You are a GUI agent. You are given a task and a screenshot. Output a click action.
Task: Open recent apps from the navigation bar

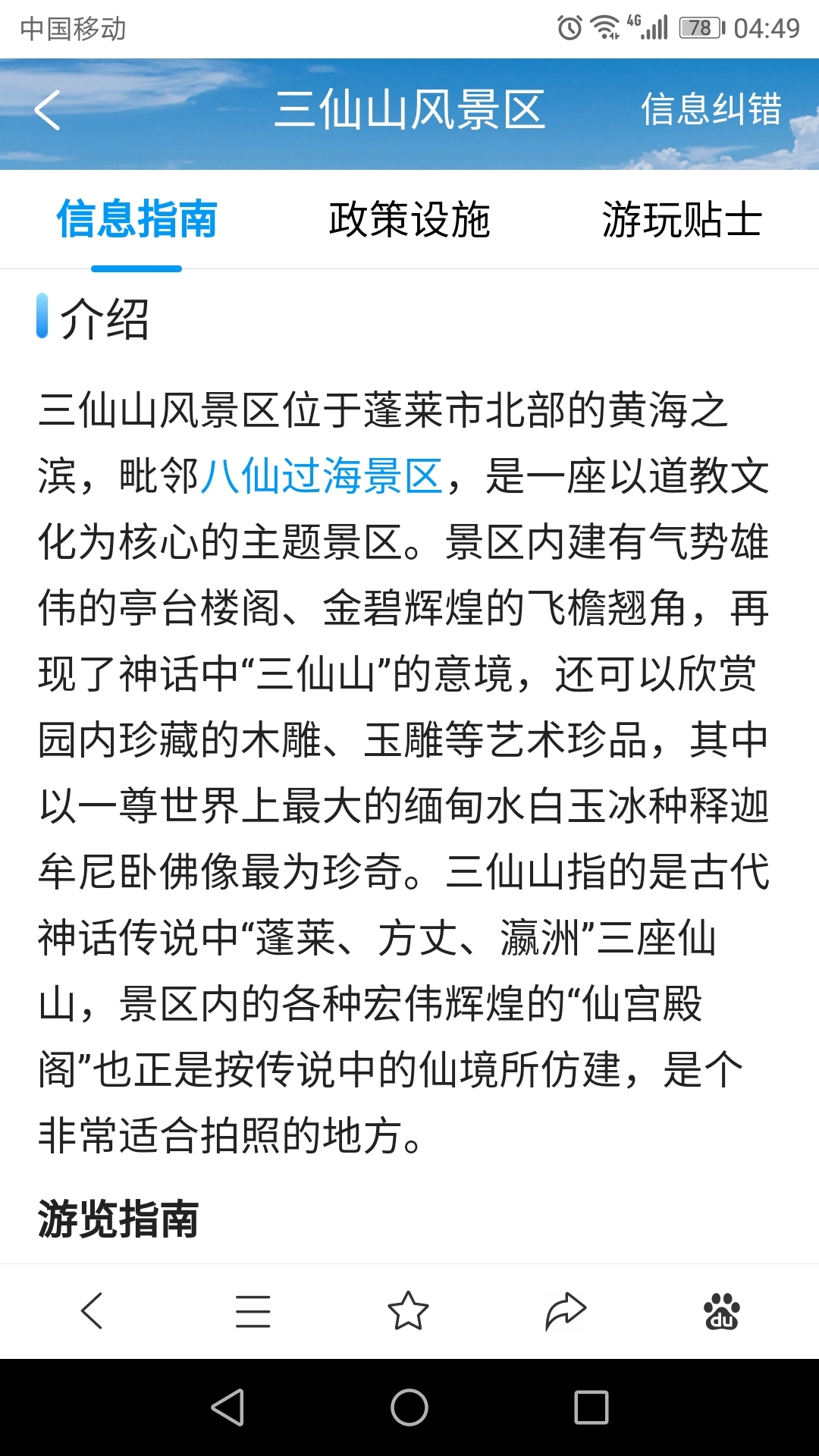tap(591, 1407)
